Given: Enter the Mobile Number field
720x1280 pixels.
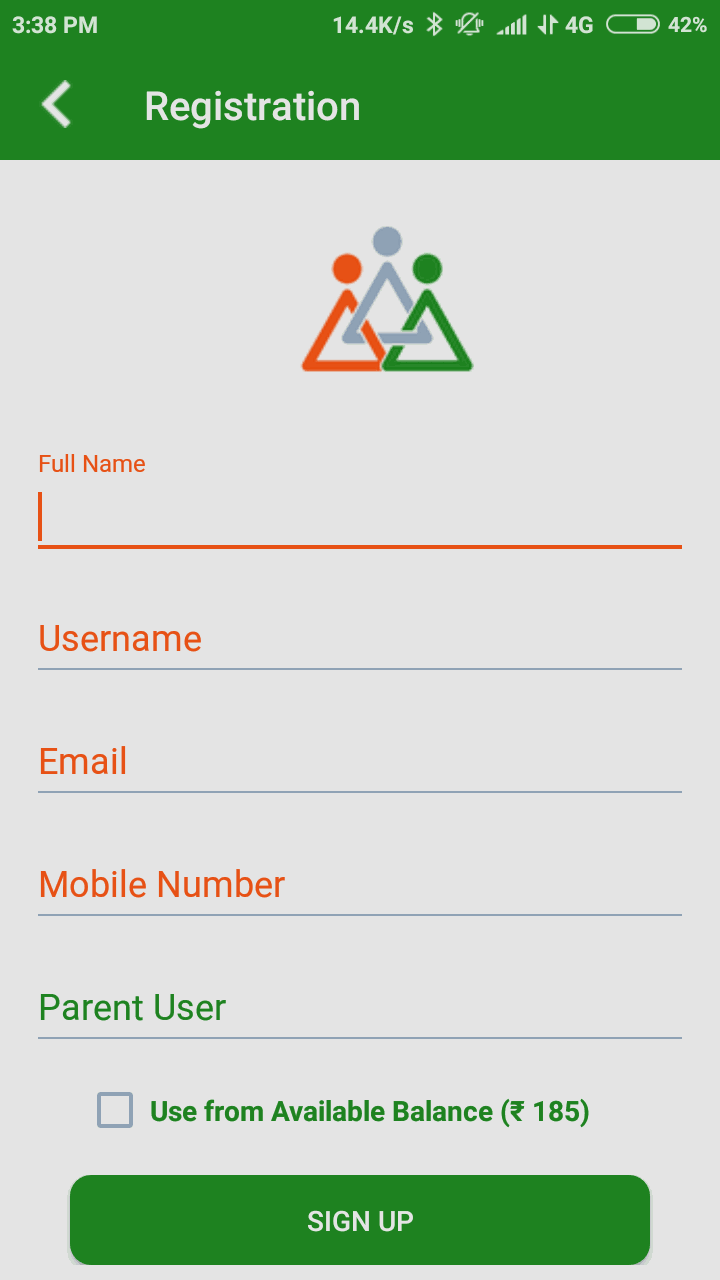Looking at the screenshot, I should (360, 885).
